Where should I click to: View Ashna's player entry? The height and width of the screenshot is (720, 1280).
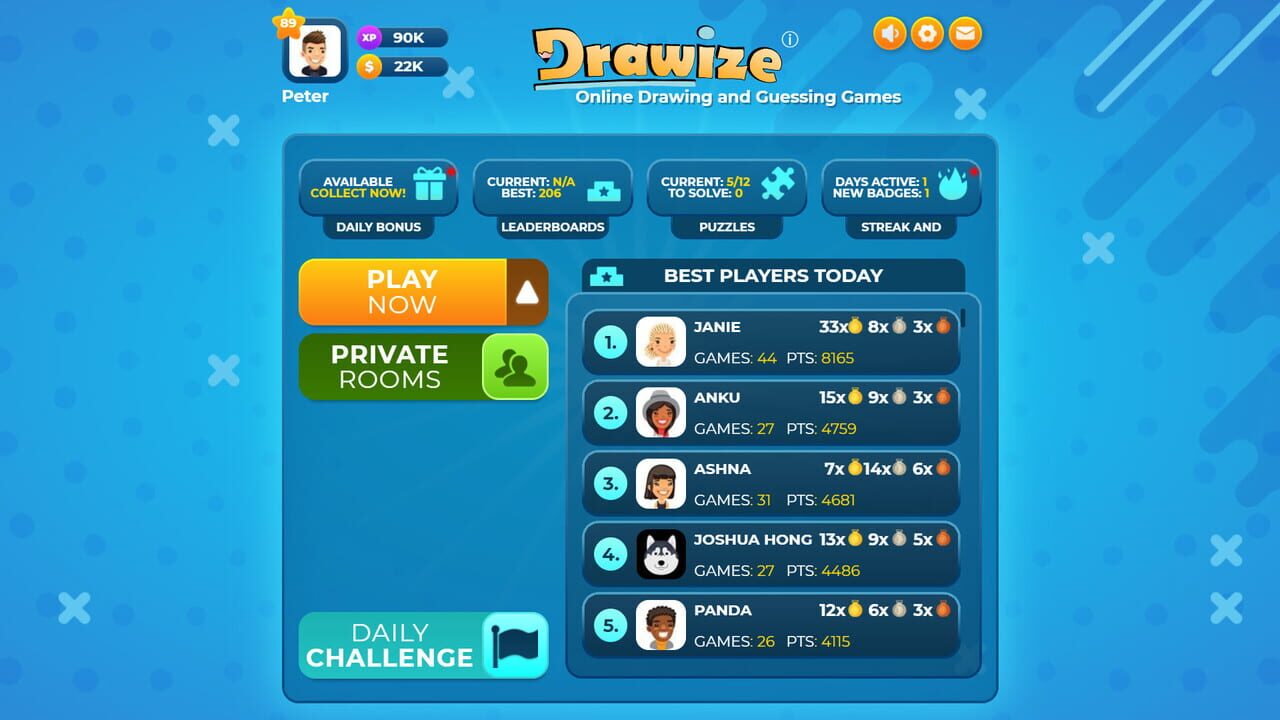771,484
